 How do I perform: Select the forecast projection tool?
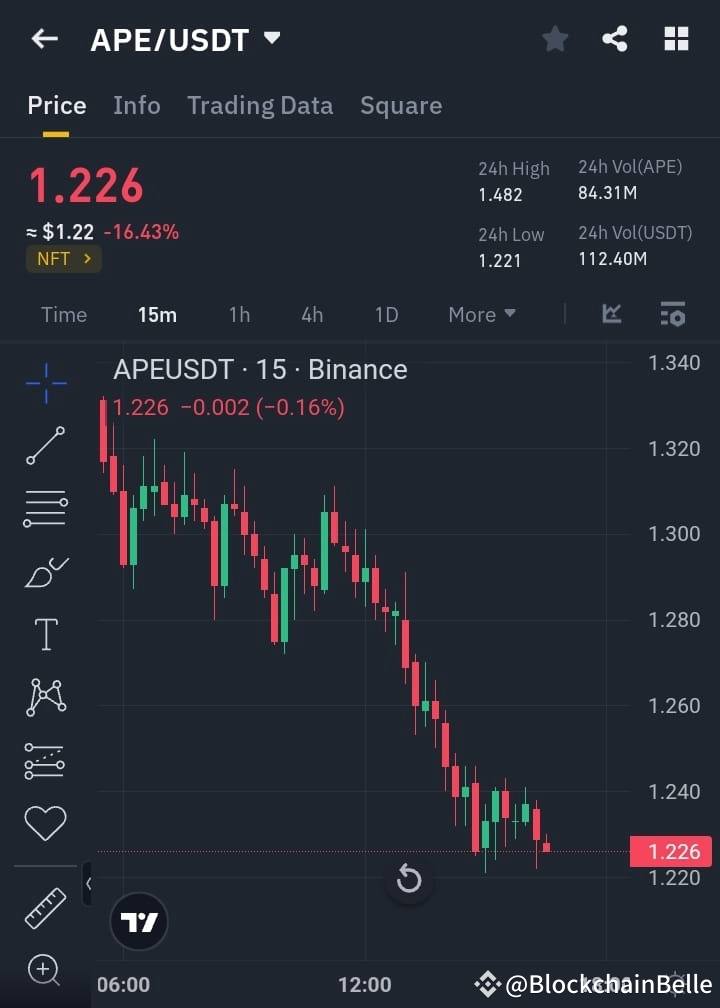[44, 760]
